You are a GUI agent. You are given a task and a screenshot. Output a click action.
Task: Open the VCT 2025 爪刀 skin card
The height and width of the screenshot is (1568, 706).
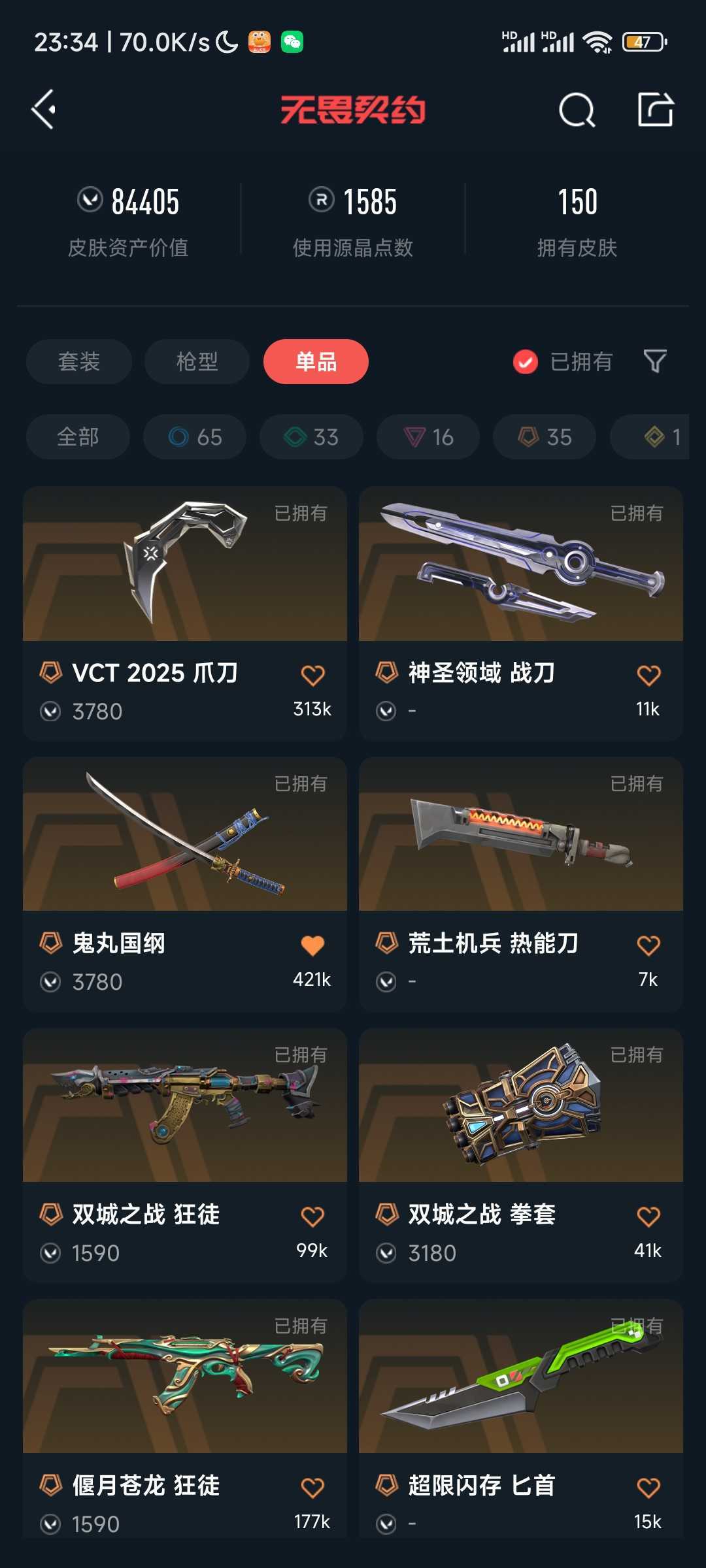coord(185,613)
